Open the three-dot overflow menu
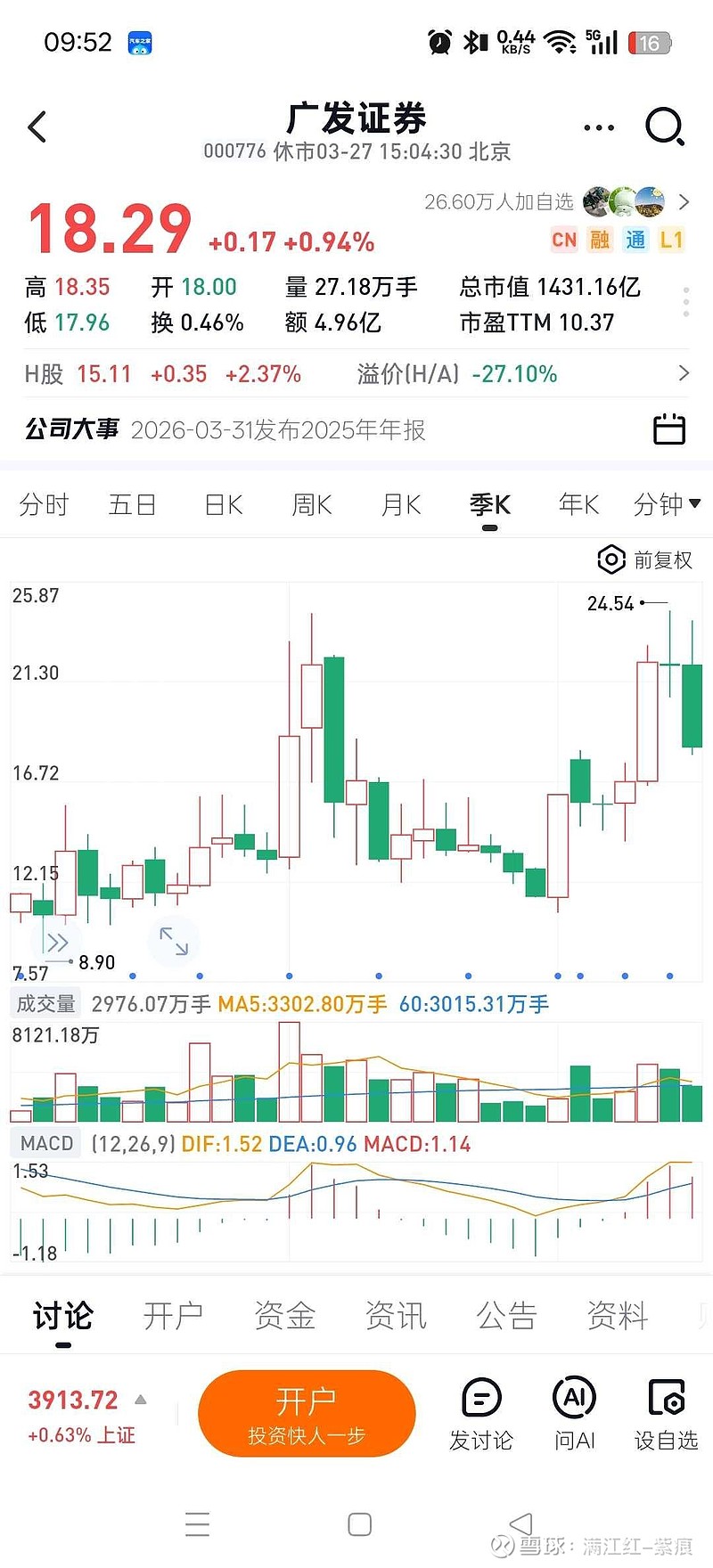Viewport: 713px width, 1568px height. click(x=598, y=127)
